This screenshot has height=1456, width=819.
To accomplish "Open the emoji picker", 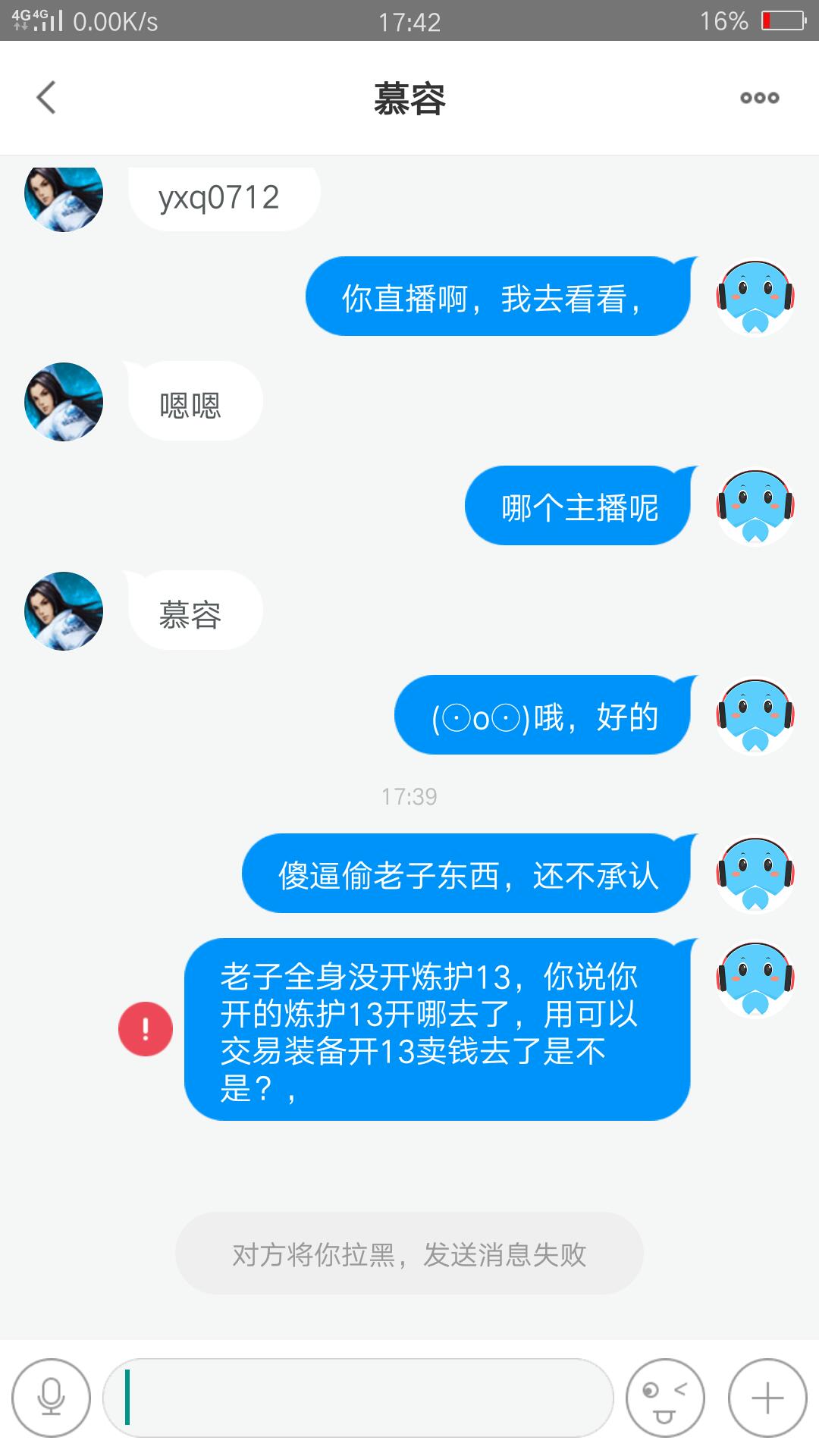I will pyautogui.click(x=665, y=1398).
